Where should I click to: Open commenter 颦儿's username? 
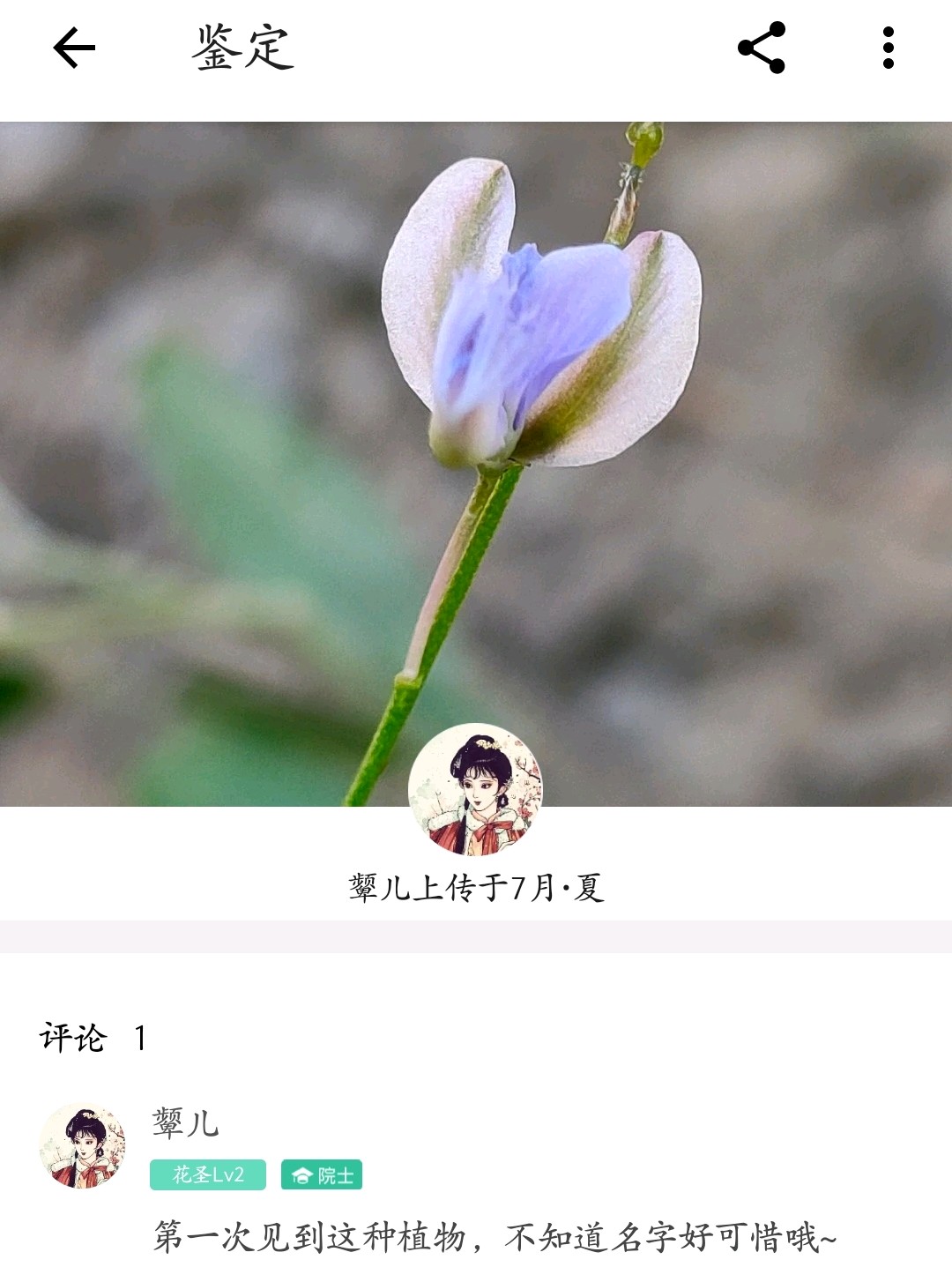coord(185,1123)
